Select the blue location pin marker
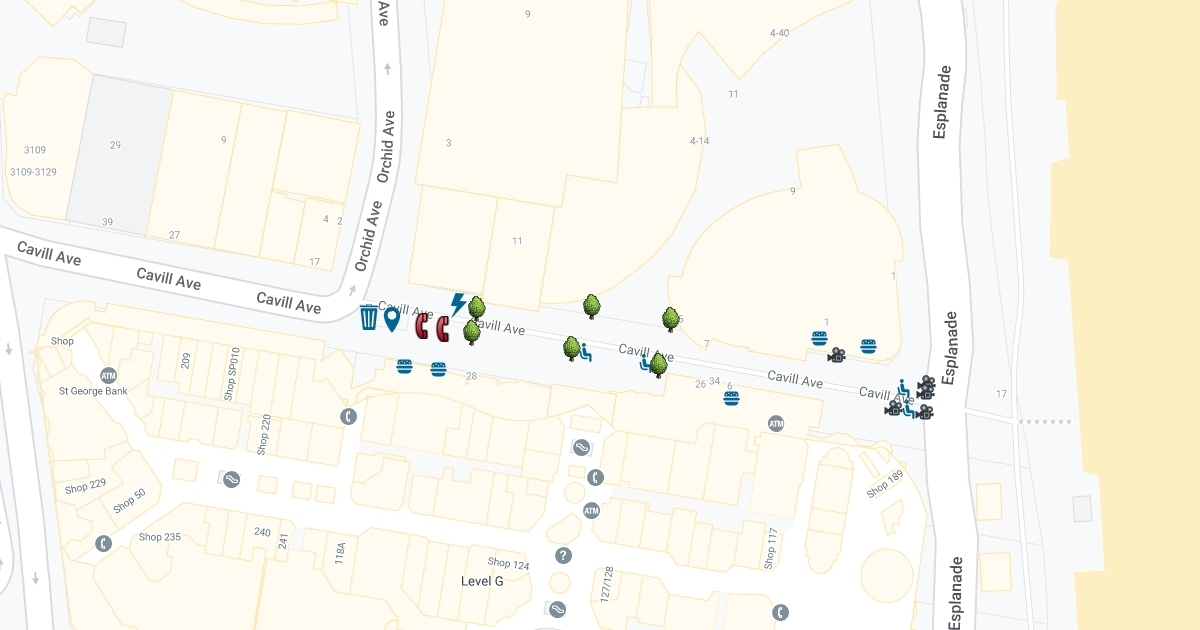1200x630 pixels. tap(392, 320)
